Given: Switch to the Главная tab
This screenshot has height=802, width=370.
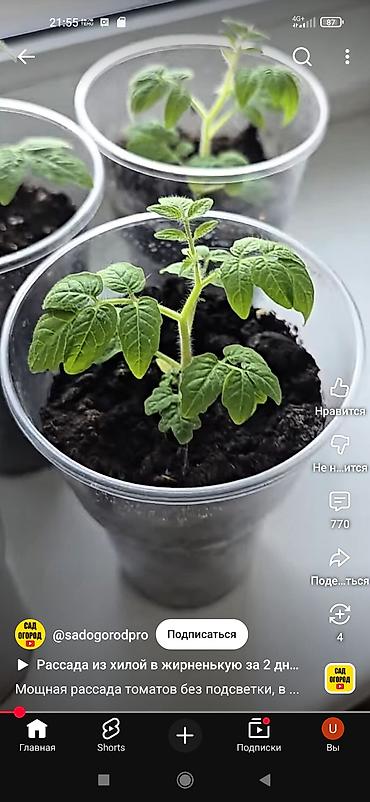Looking at the screenshot, I should tap(37, 736).
